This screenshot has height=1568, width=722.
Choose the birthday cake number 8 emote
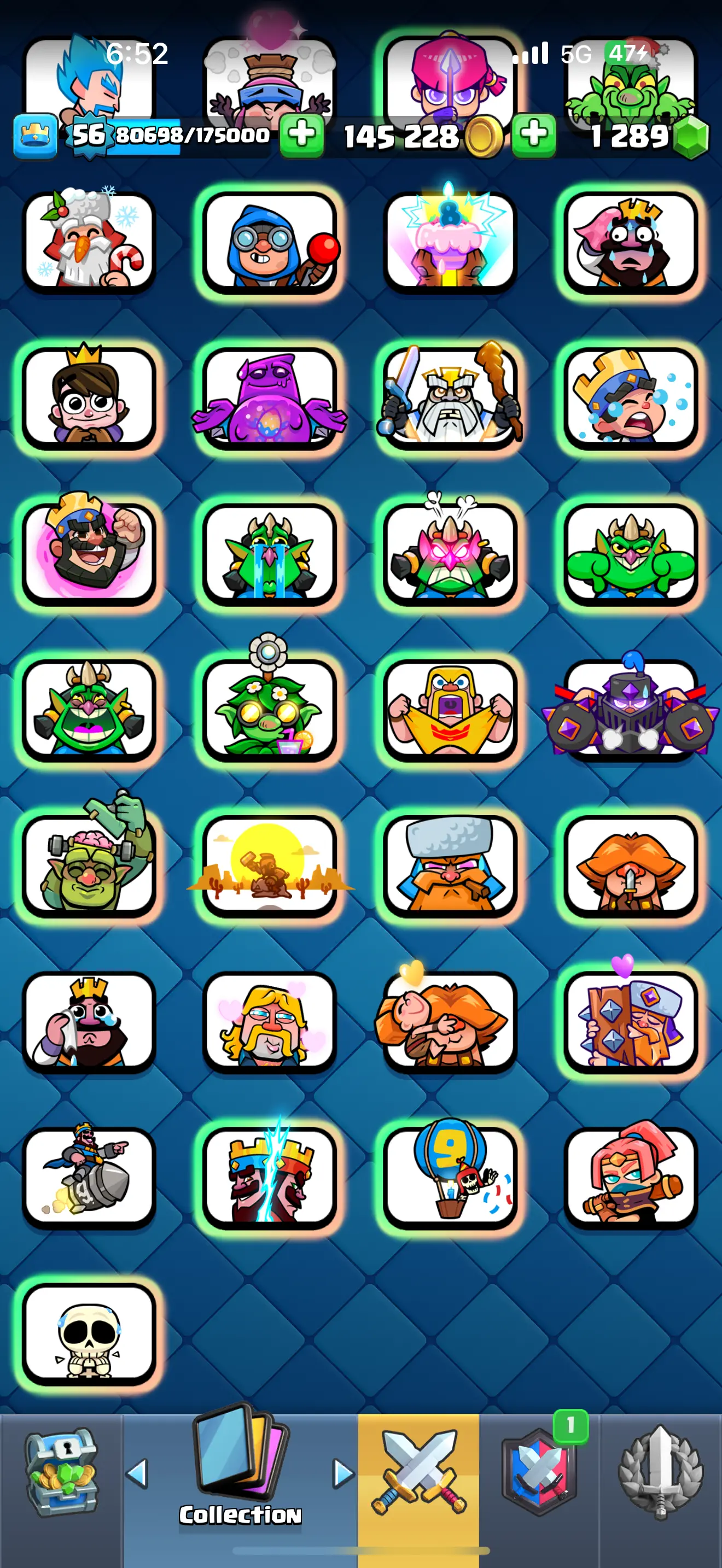pyautogui.click(x=450, y=241)
